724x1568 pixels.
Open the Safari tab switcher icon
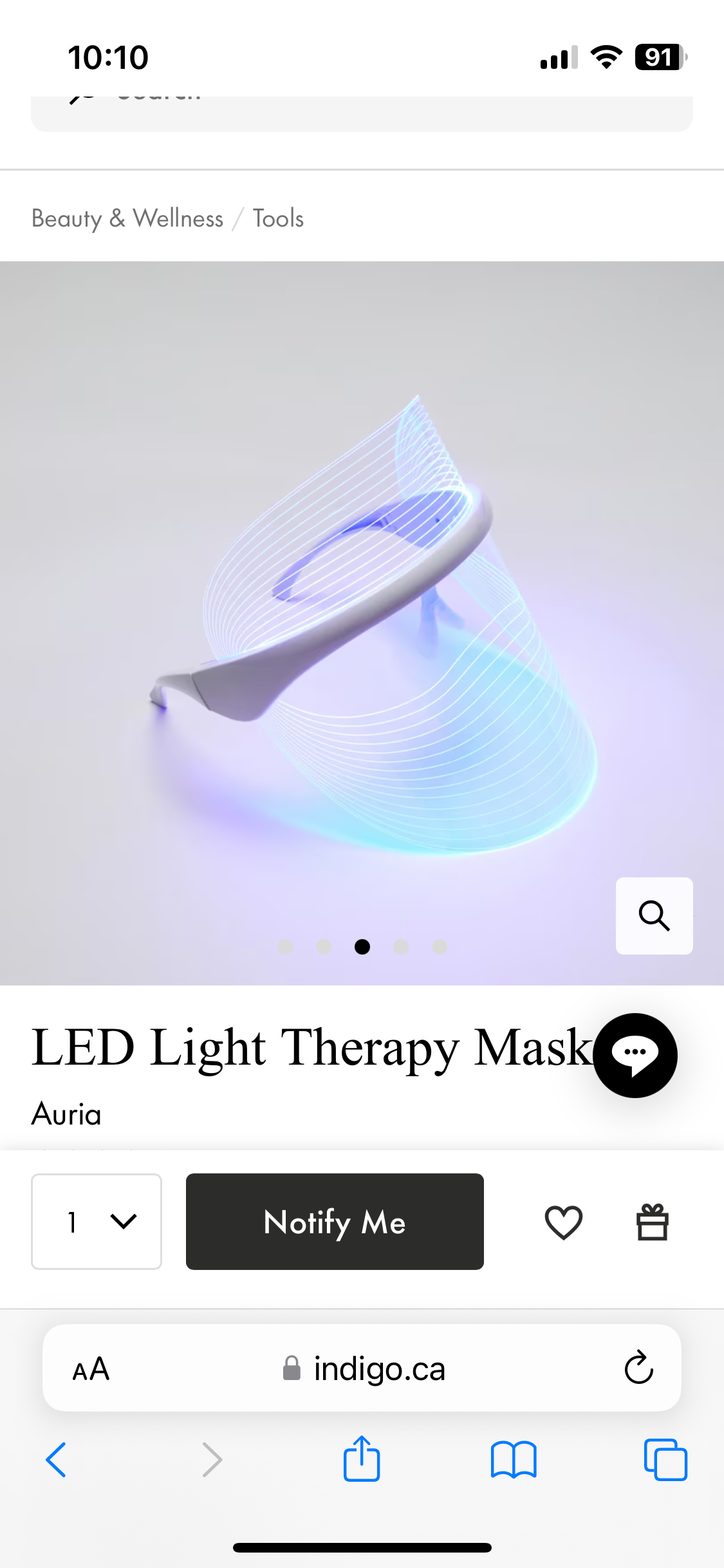[x=665, y=1459]
